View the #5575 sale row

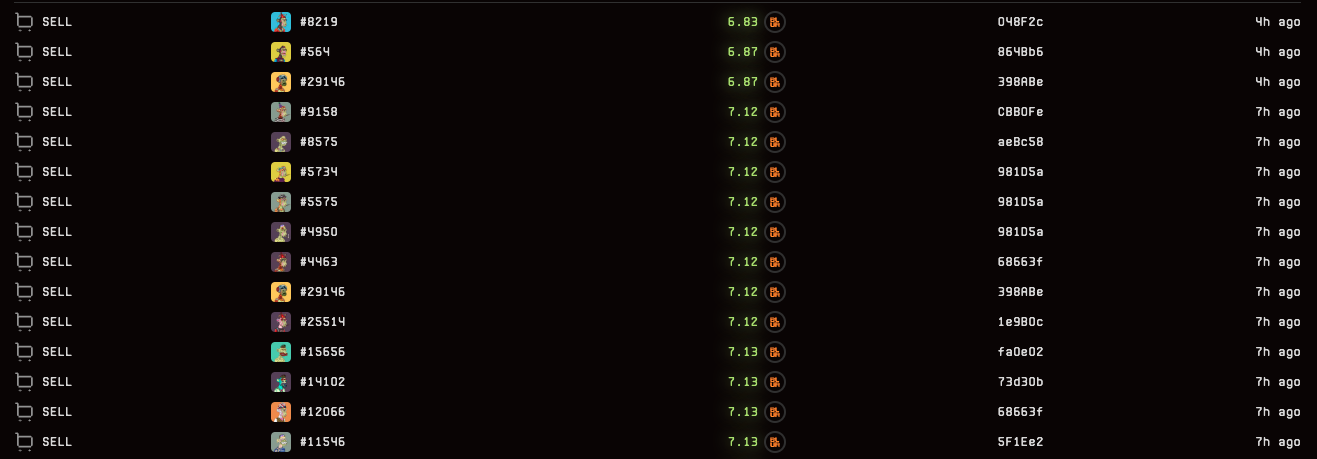click(318, 202)
